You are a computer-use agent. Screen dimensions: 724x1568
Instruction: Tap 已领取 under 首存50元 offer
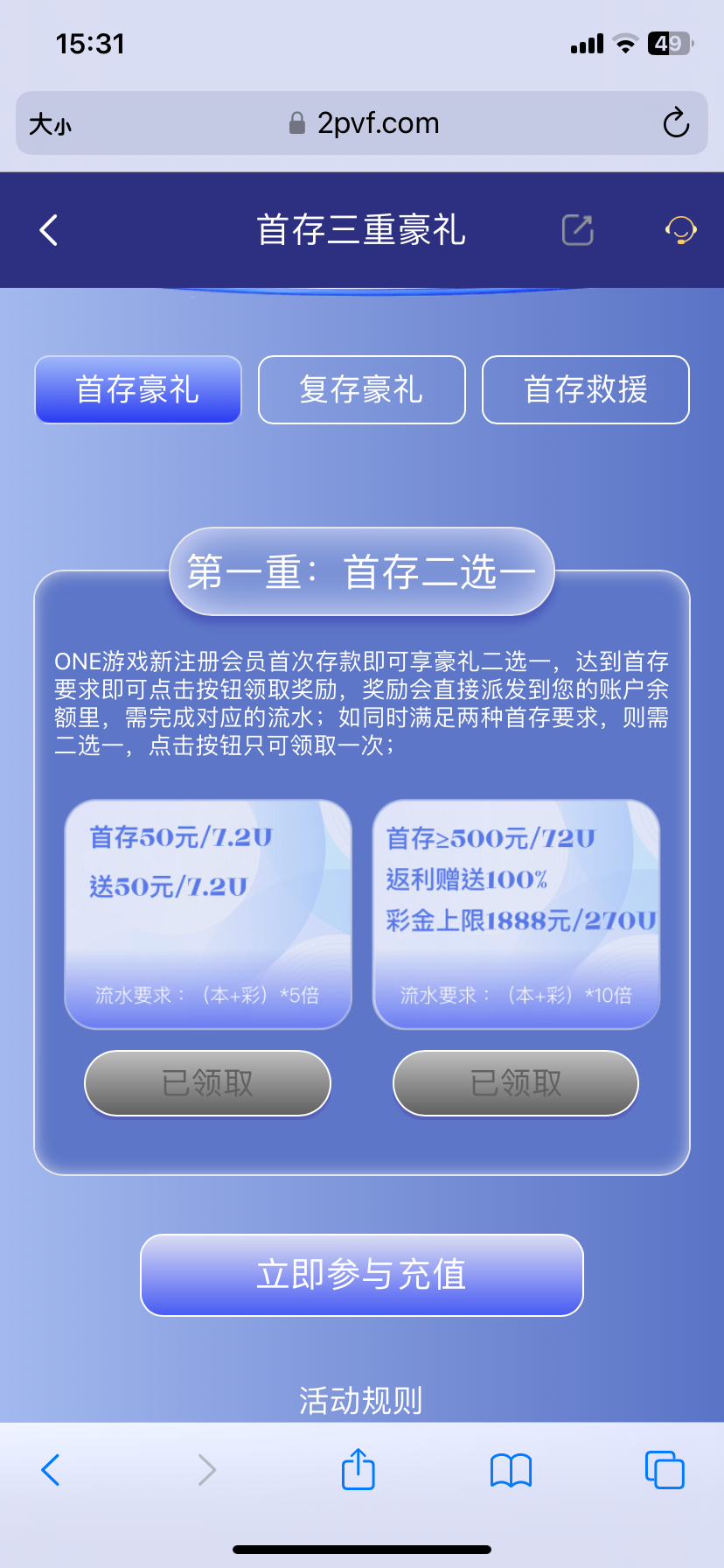click(207, 1083)
